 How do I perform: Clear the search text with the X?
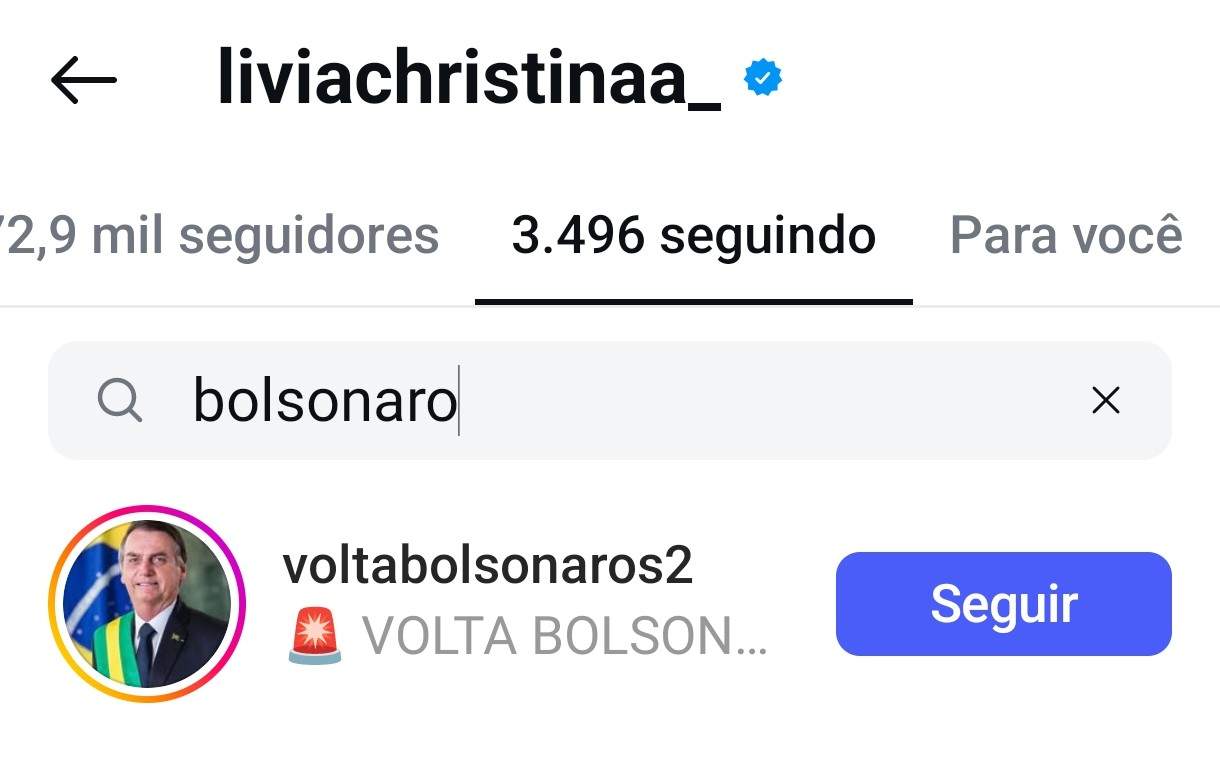tap(1105, 401)
